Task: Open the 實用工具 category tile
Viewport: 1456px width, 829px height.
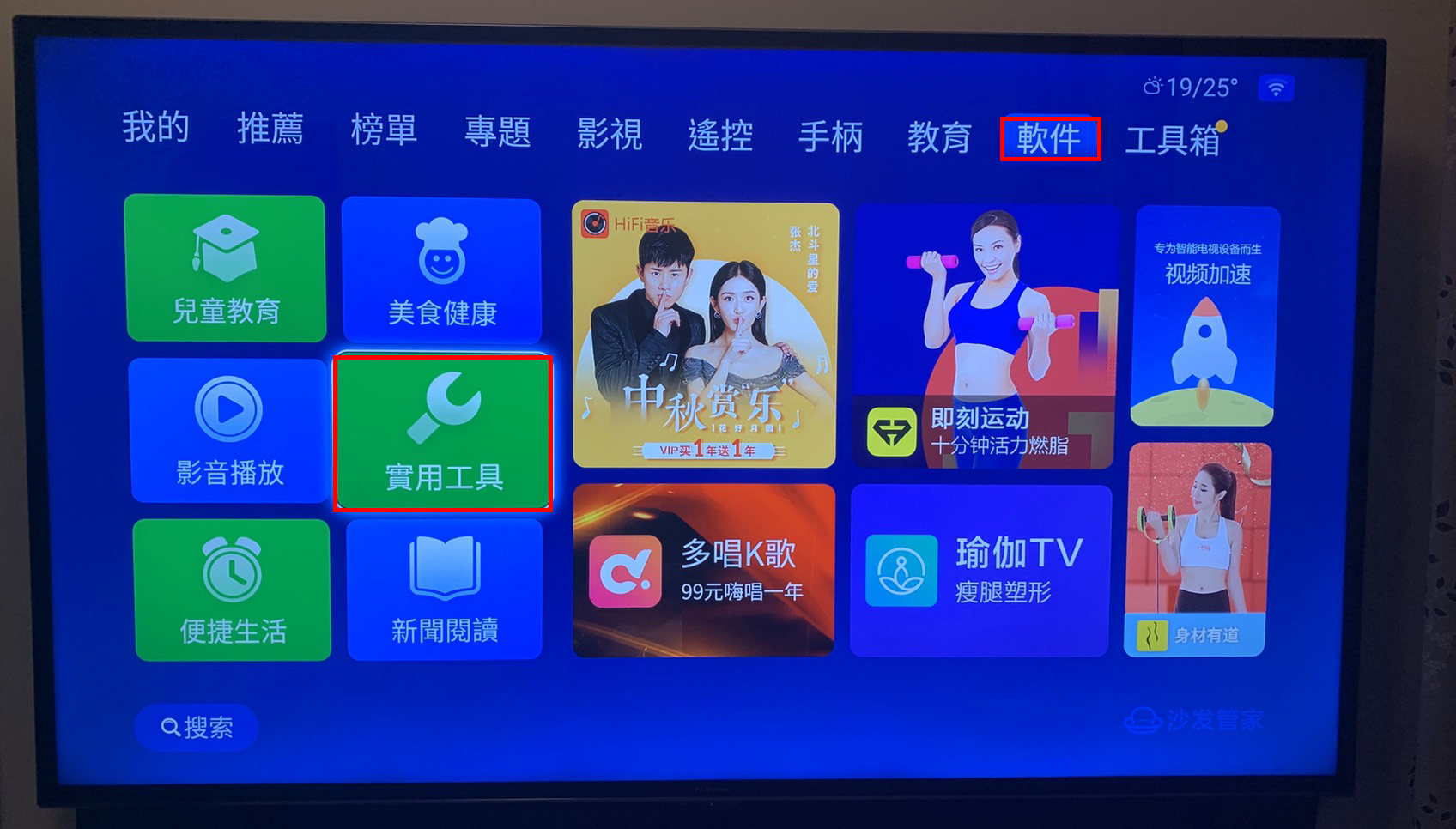Action: pyautogui.click(x=443, y=434)
